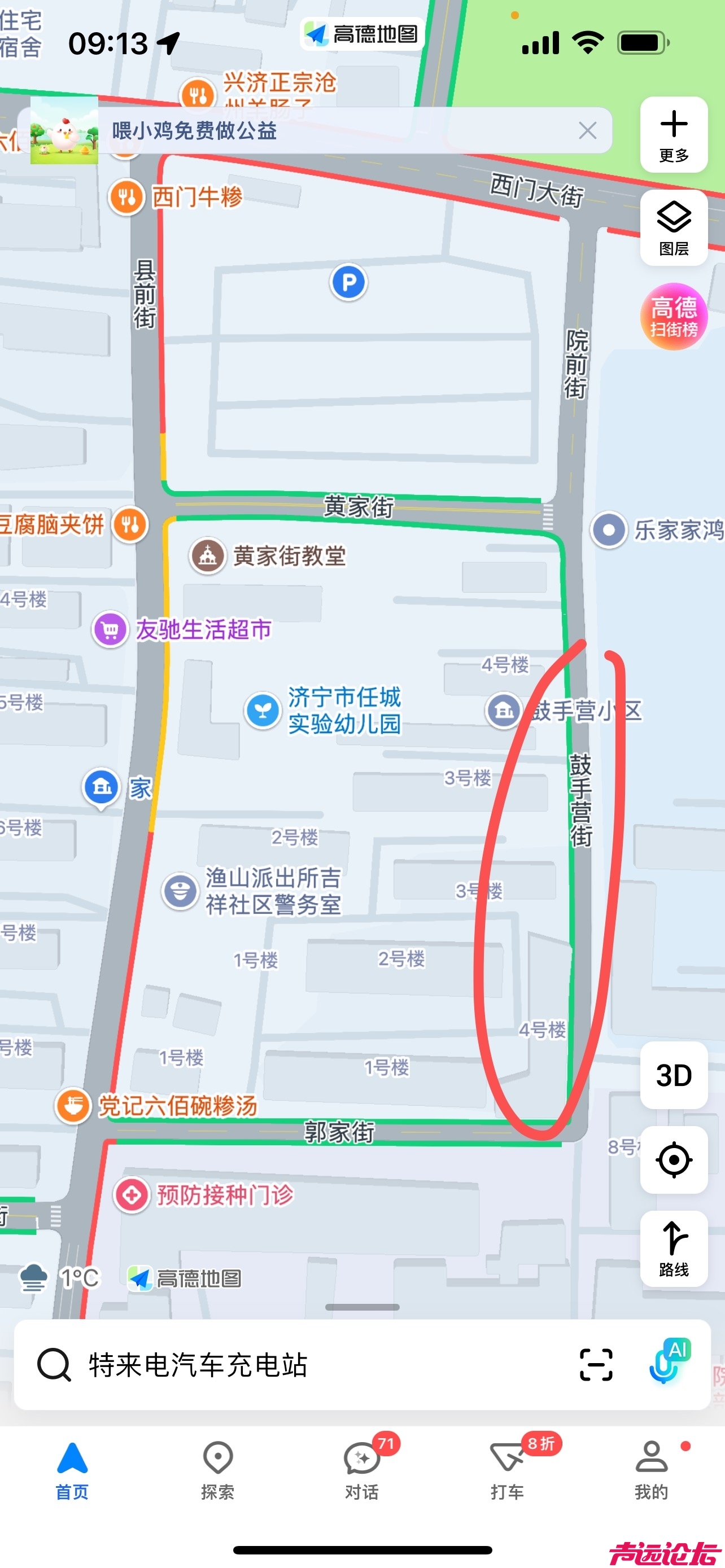The width and height of the screenshot is (725, 1568).
Task: Open the 图层 map layers panel
Action: tap(673, 227)
